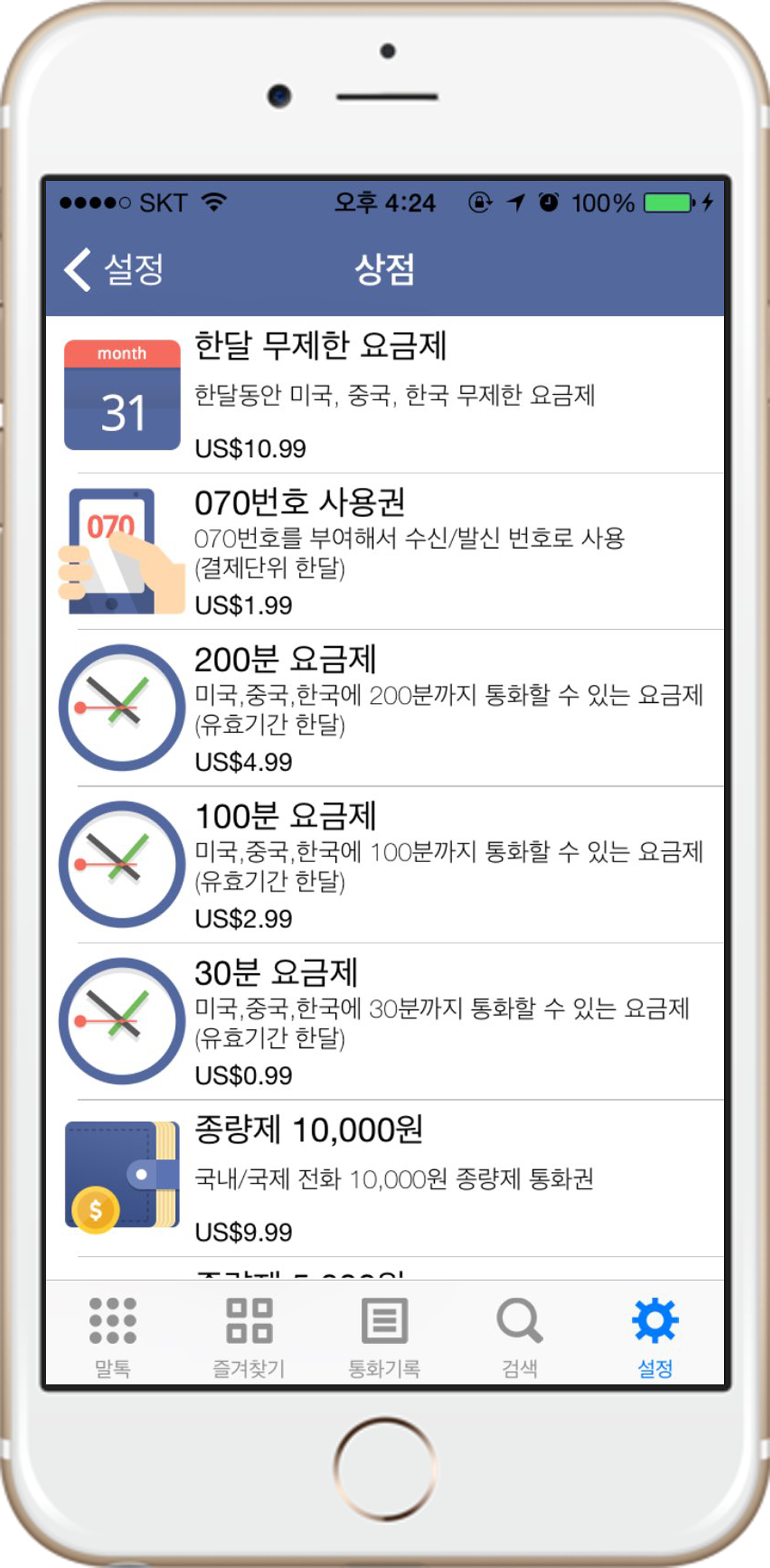Select the 30분 요금제 plan
Screen dimensions: 770x1568
(x=385, y=1021)
